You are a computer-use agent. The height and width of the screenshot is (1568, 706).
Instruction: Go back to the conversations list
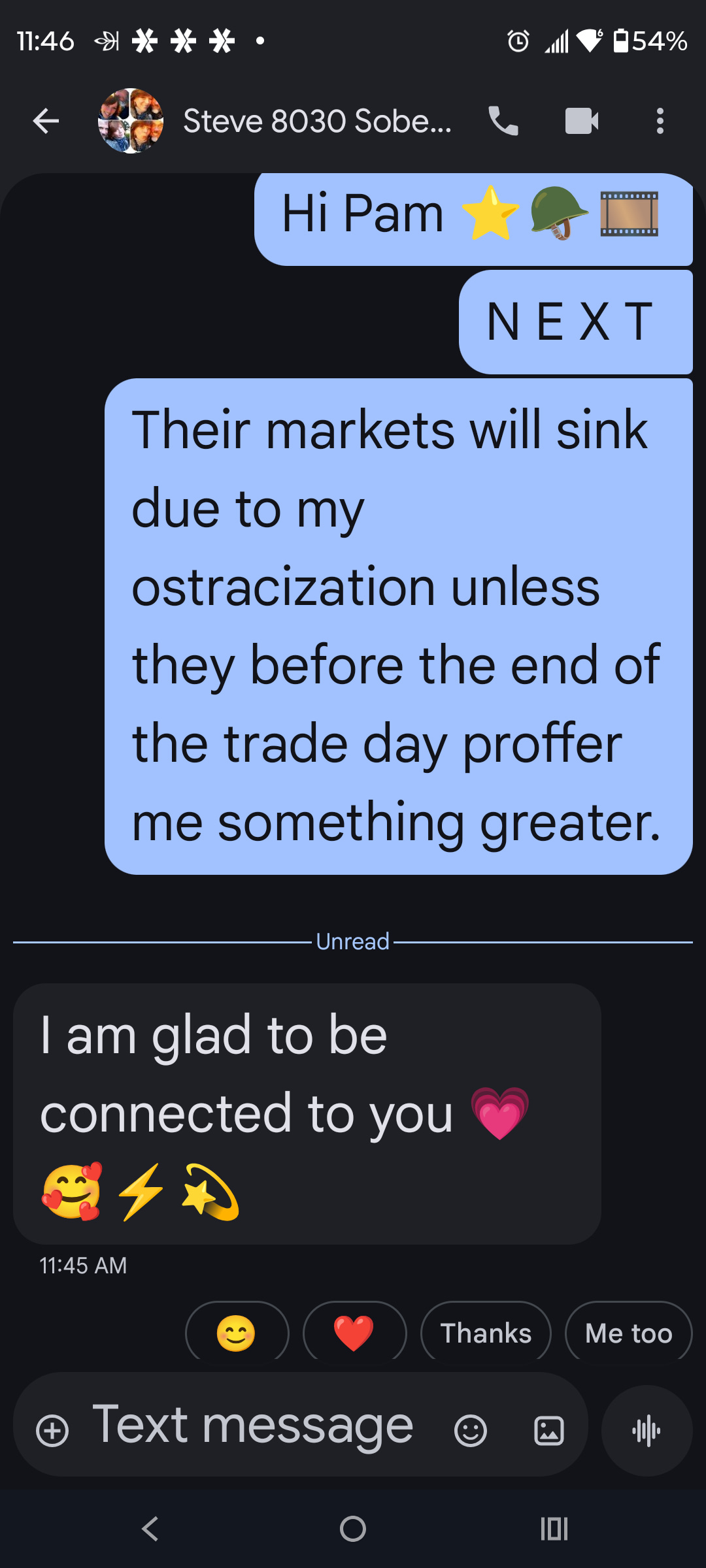[x=46, y=121]
